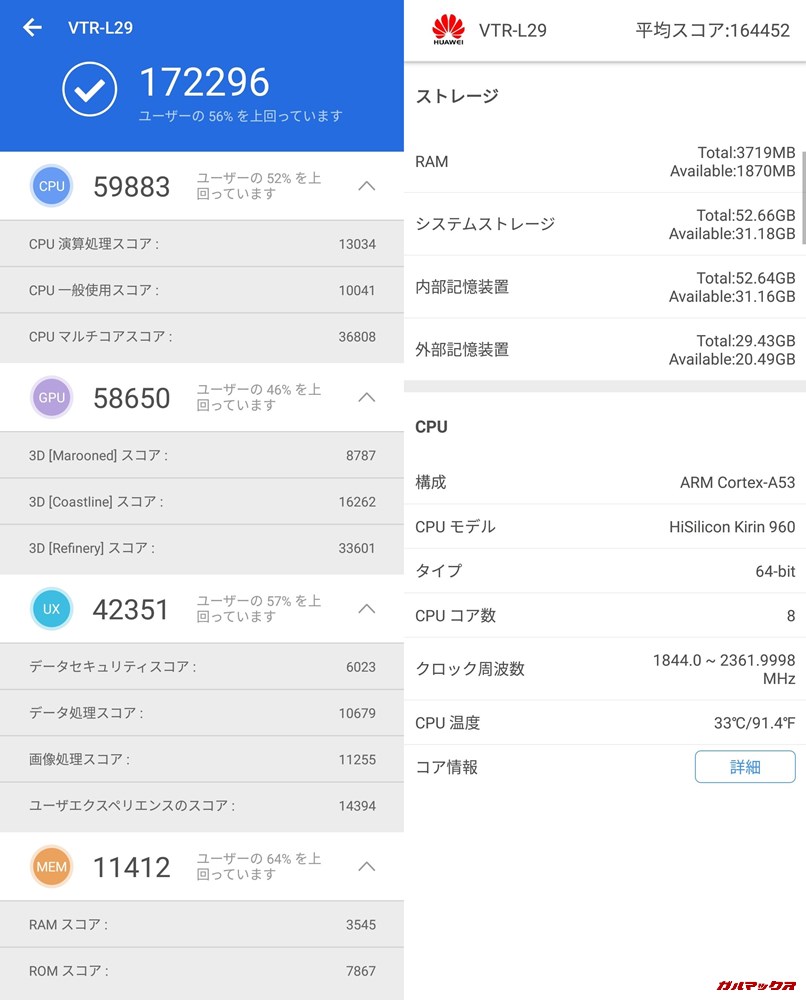Select the 3D [Marooned] スコア row

click(x=200, y=453)
